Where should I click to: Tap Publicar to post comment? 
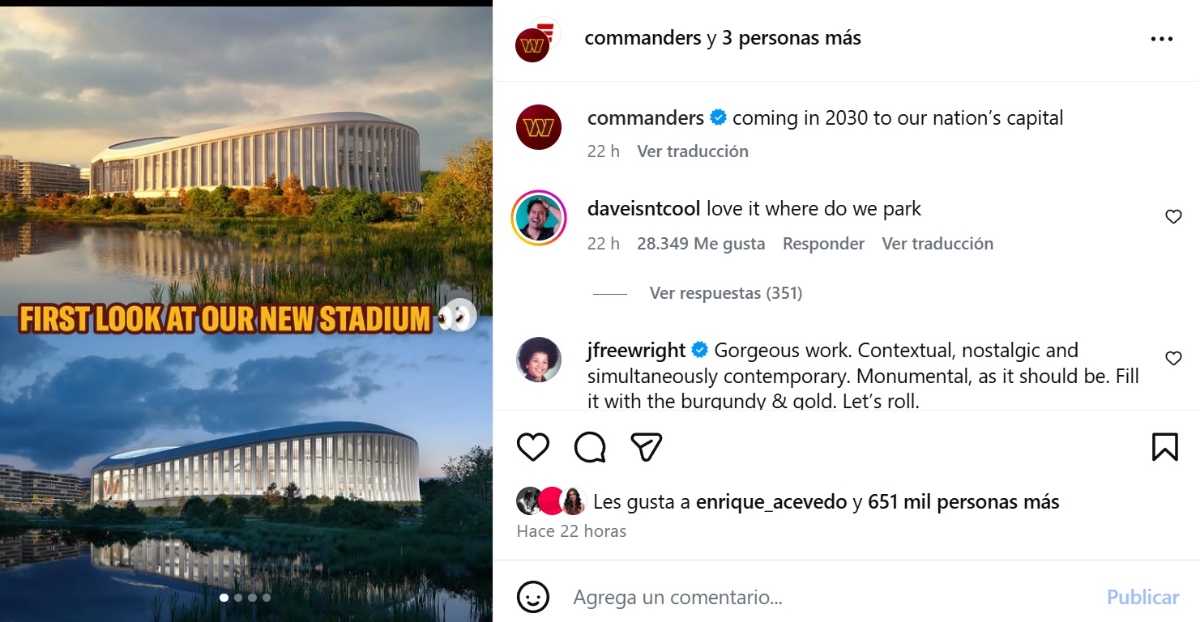click(x=1142, y=597)
